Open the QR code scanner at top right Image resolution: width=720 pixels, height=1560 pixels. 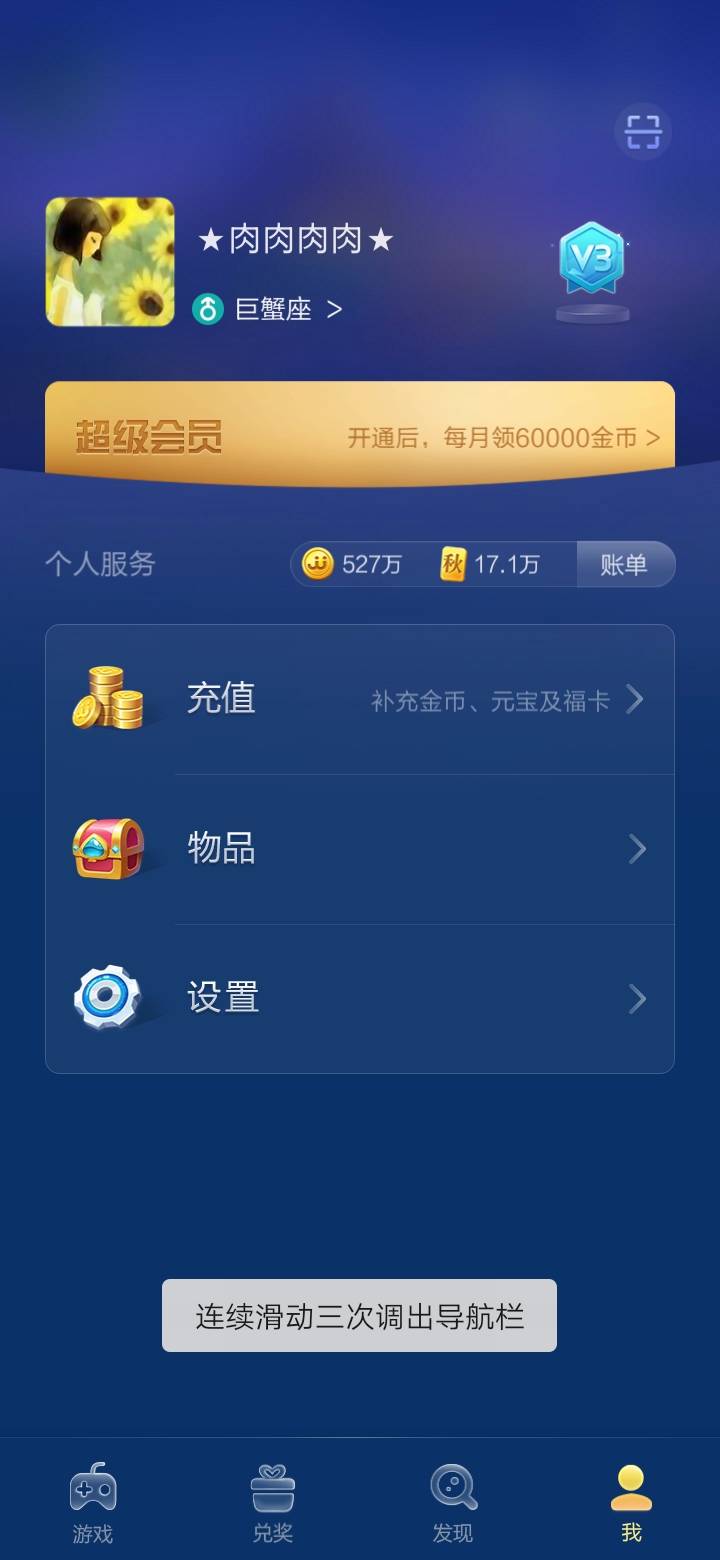click(x=641, y=131)
